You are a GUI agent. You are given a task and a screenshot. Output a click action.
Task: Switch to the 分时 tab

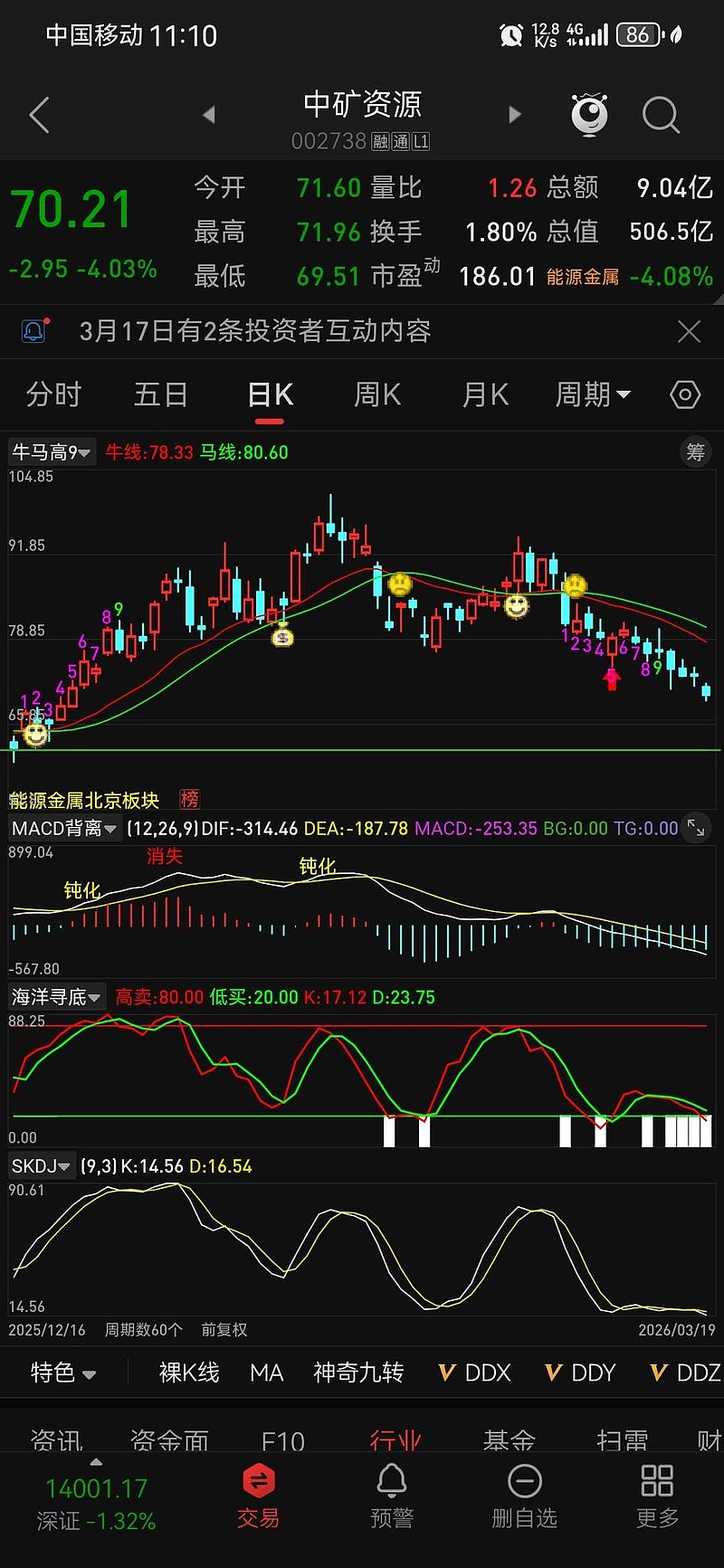[52, 394]
